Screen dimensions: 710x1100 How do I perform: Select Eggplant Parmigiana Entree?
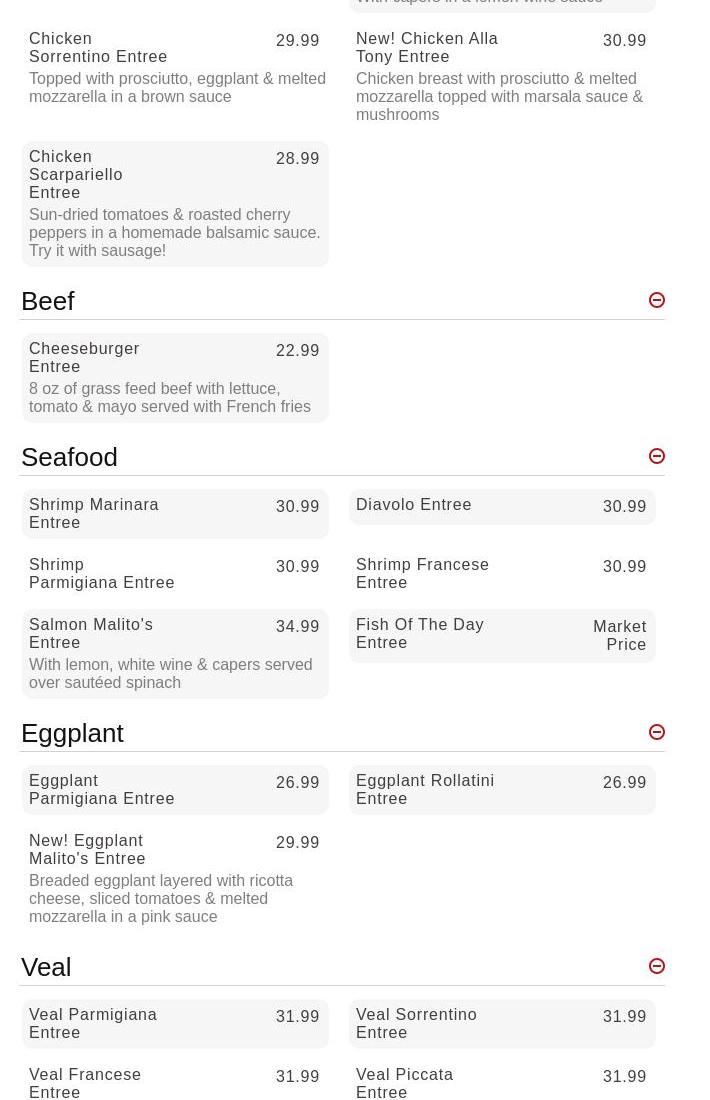tap(175, 789)
